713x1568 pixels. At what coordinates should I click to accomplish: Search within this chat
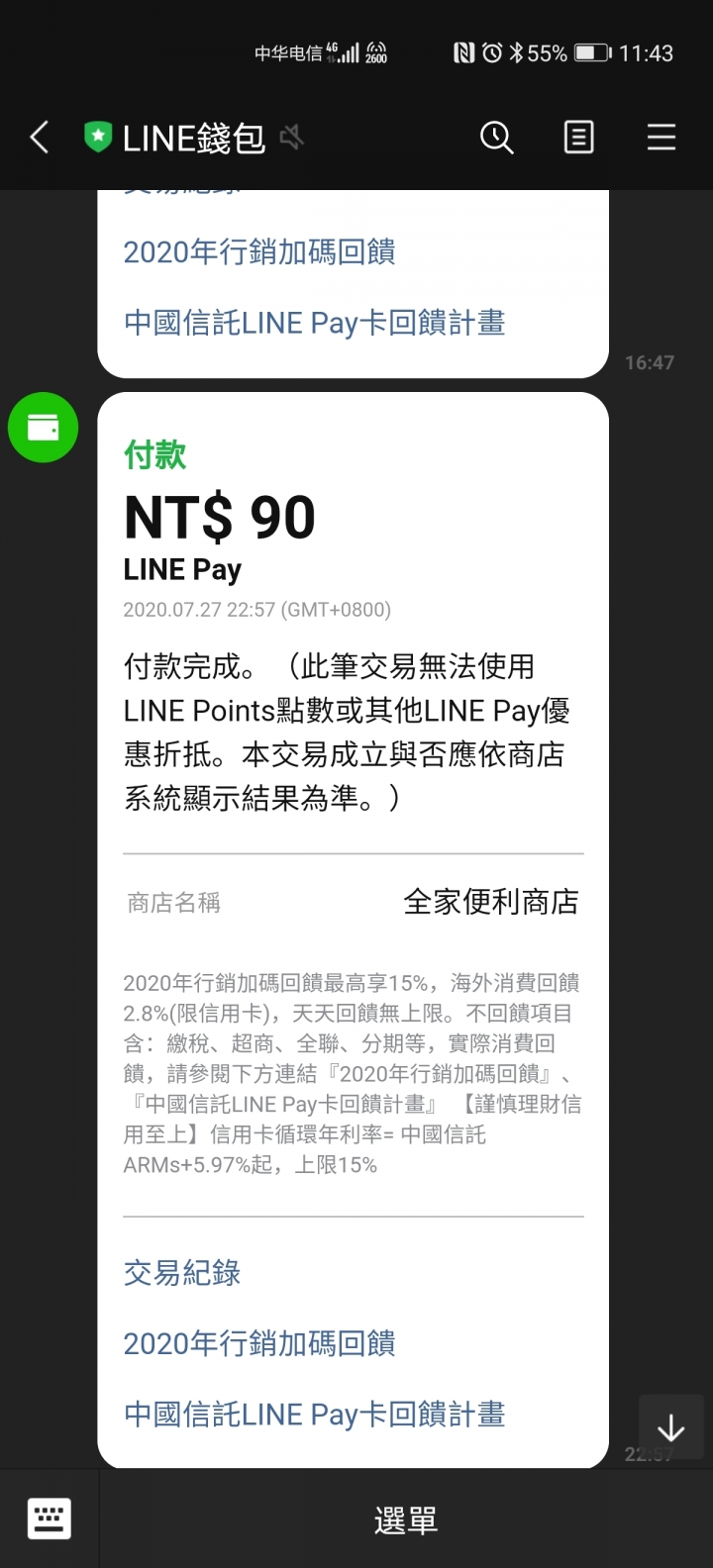496,138
